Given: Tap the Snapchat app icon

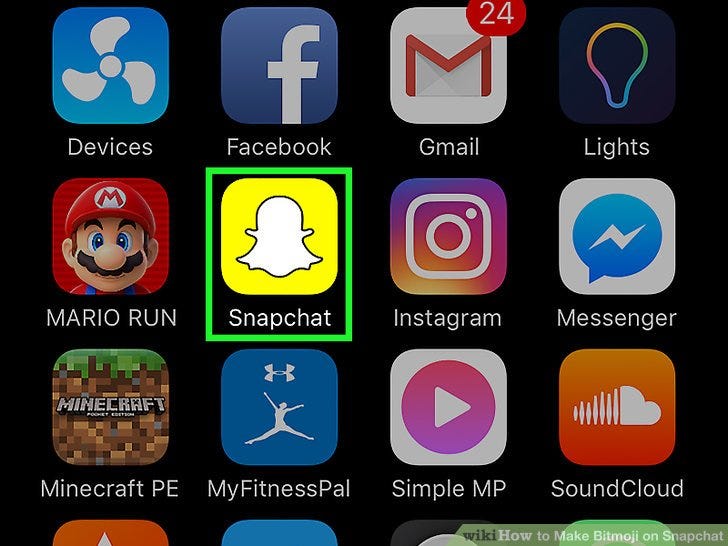Looking at the screenshot, I should pos(278,237).
